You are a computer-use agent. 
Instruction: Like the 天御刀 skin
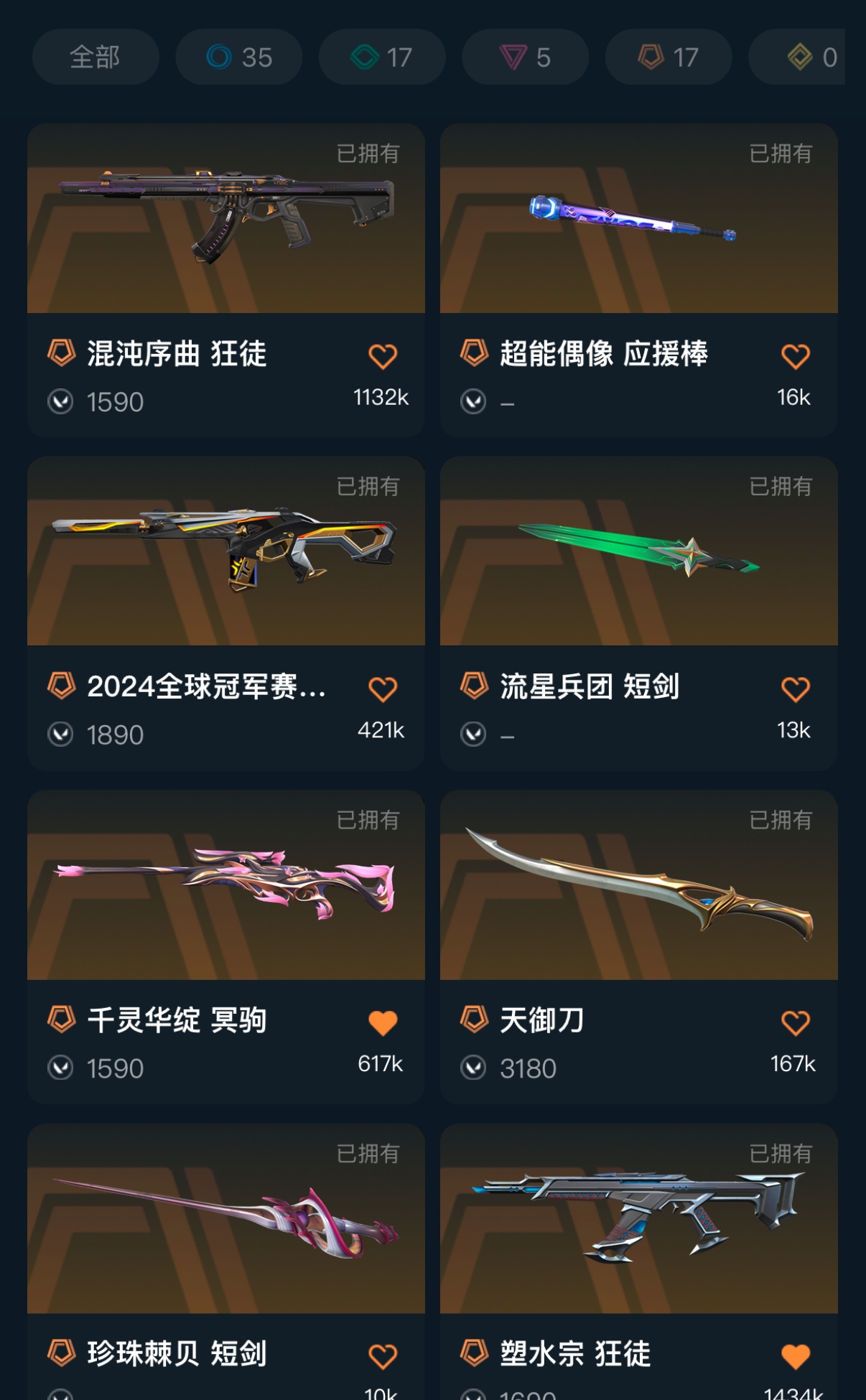tap(796, 1022)
